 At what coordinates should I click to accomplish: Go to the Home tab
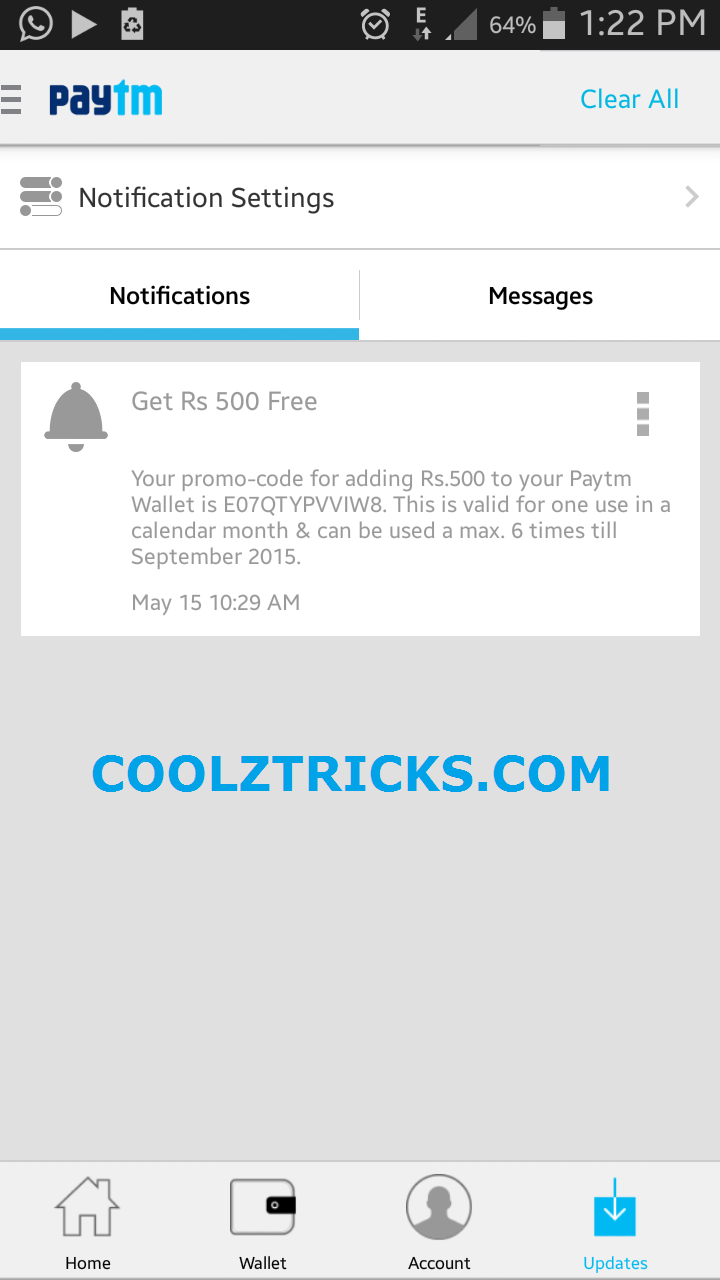88,1222
